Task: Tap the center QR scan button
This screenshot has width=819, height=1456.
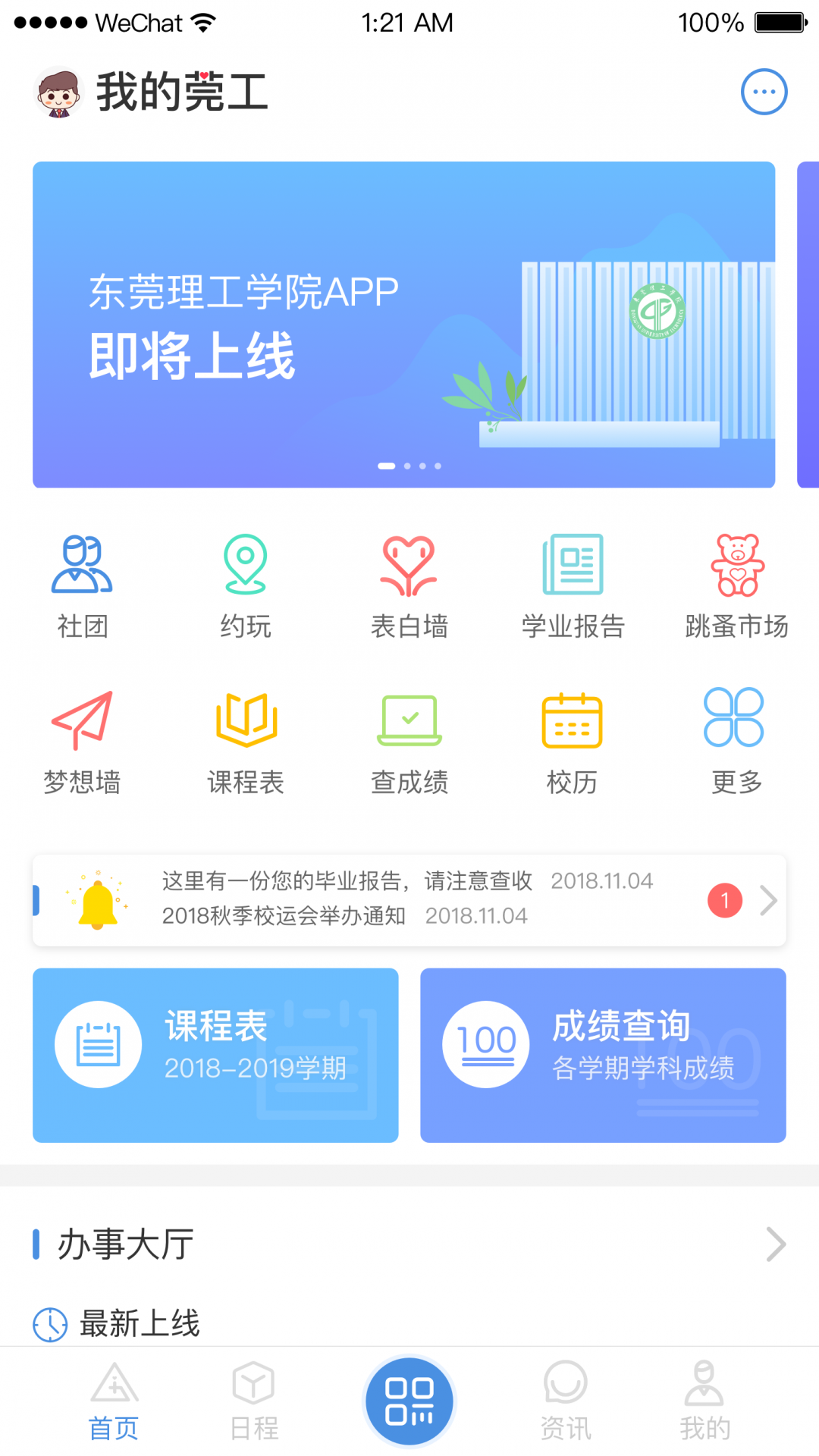Action: point(409,1400)
